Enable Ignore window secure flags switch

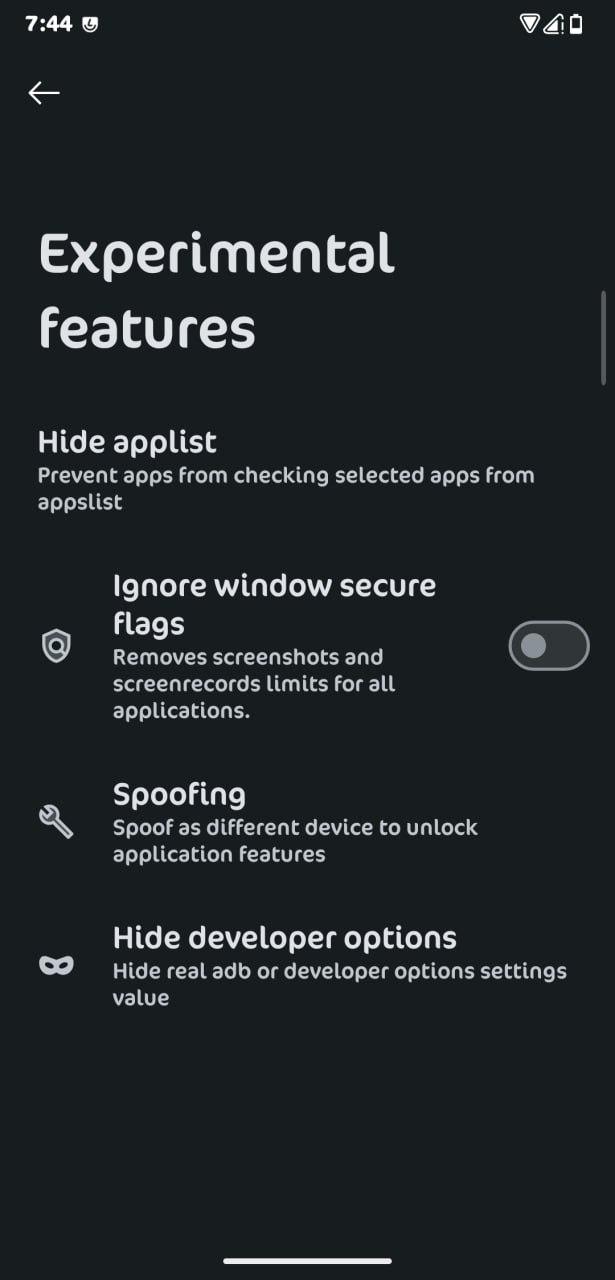click(x=548, y=646)
